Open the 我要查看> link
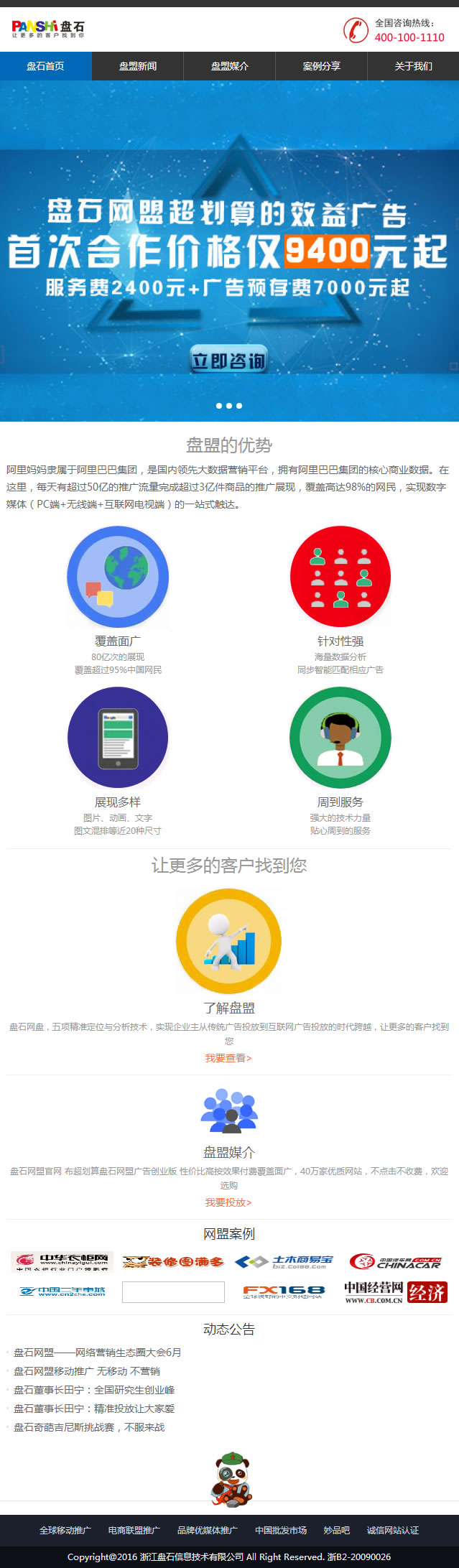Screen dimensions: 459x1568 pyautogui.click(x=228, y=1058)
